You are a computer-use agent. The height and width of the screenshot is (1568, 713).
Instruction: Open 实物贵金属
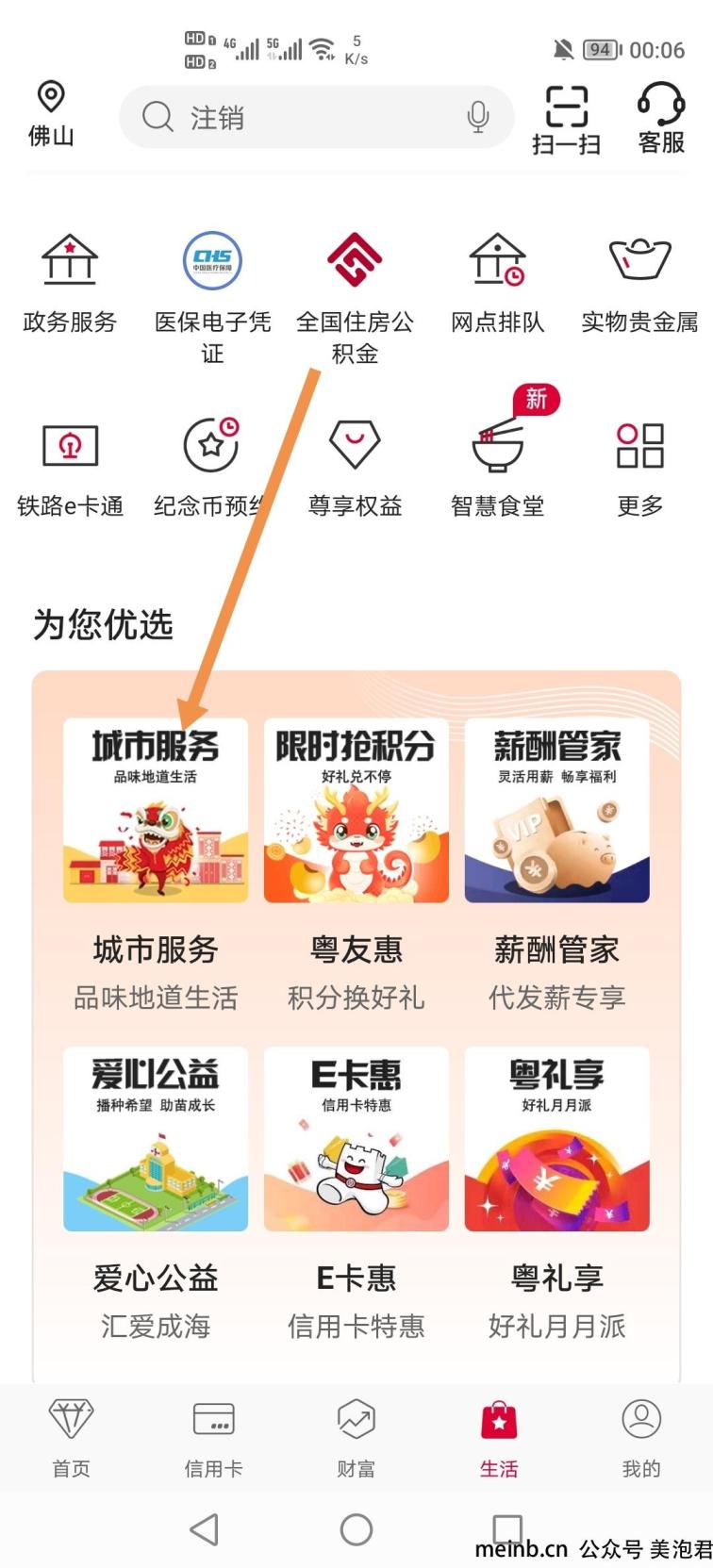639,284
